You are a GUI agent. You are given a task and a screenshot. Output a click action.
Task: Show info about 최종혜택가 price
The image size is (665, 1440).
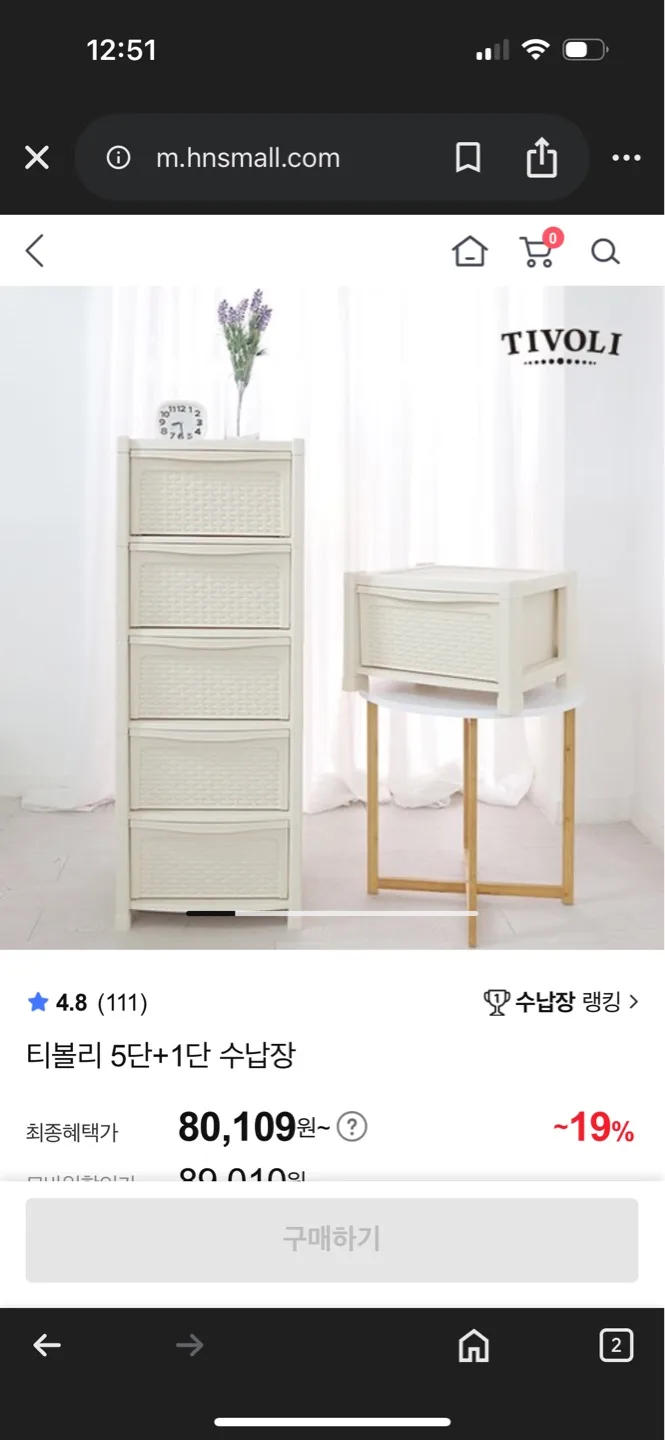(x=352, y=1128)
